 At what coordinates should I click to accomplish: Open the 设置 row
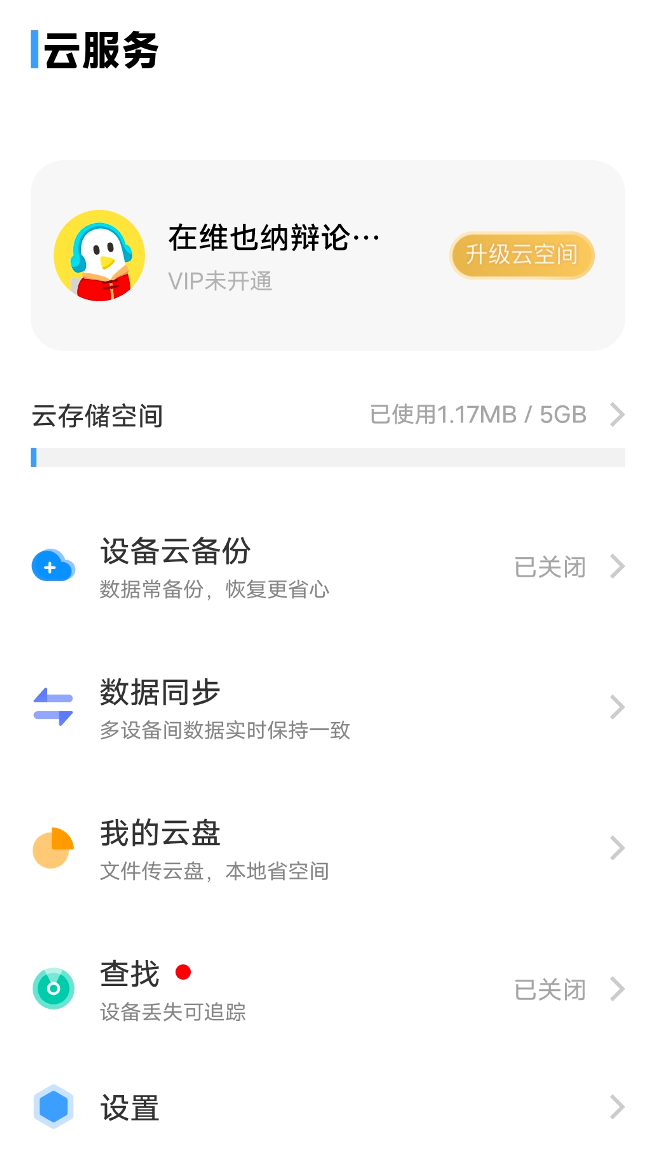(328, 1108)
